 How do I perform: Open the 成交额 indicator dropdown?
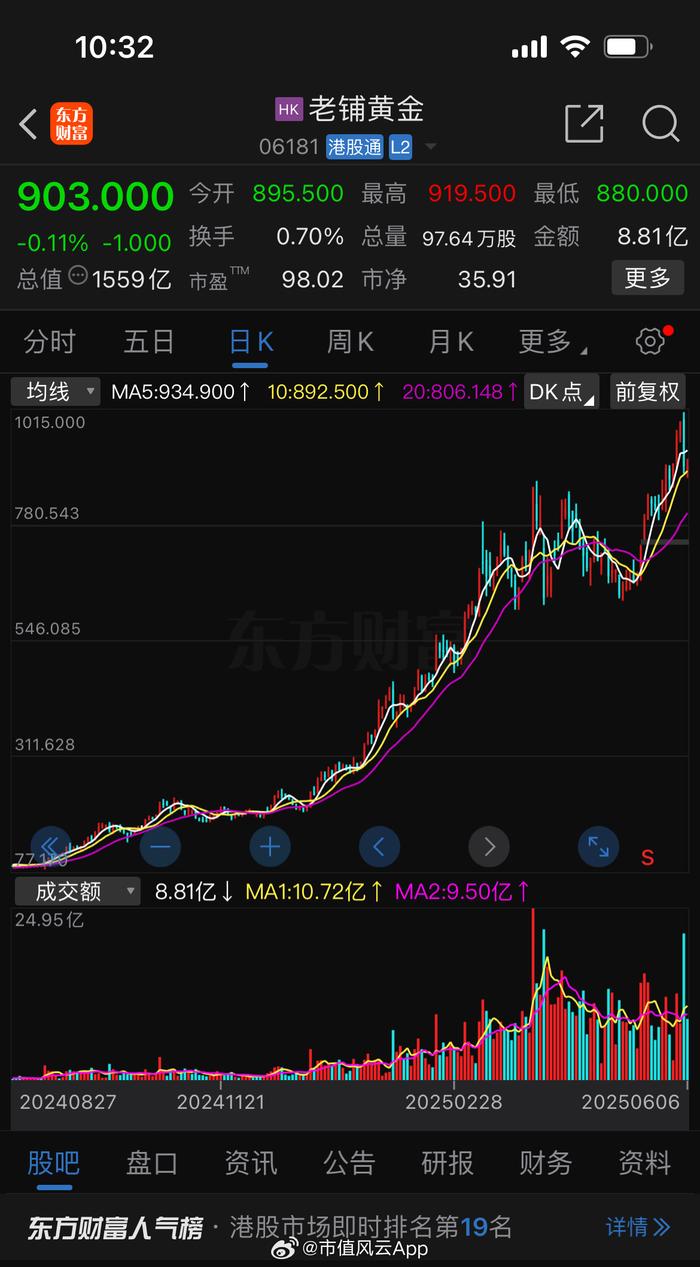[76, 891]
